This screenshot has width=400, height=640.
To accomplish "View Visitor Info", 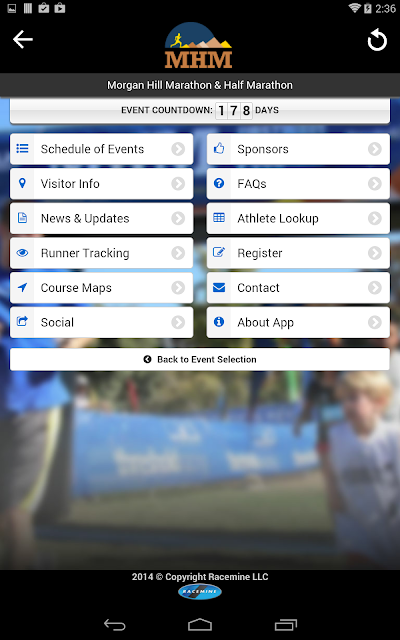I will (102, 184).
